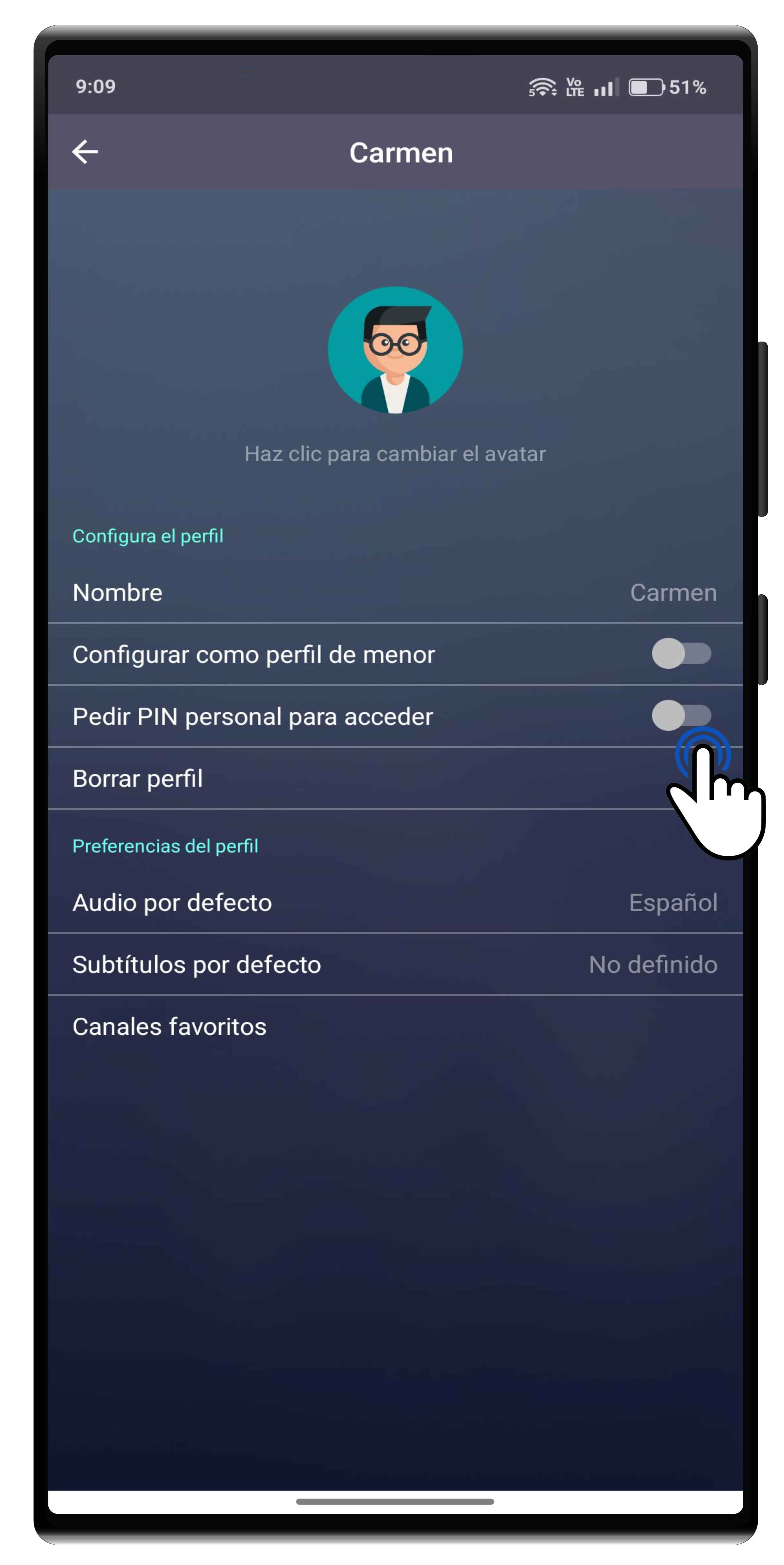This screenshot has height=1565, width=784.
Task: Select Borrar perfil
Action: tap(395, 778)
